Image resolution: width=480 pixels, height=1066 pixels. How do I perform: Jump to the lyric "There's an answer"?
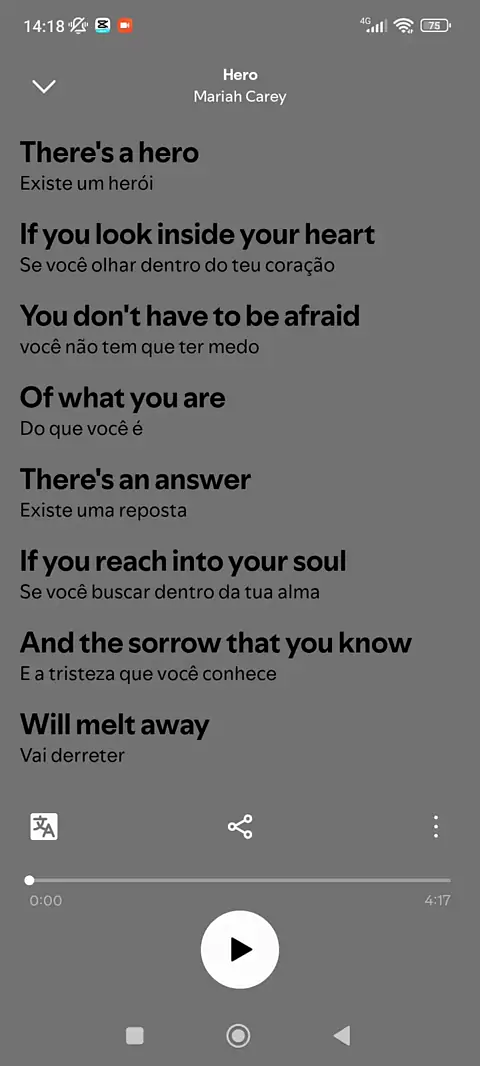tap(135, 480)
